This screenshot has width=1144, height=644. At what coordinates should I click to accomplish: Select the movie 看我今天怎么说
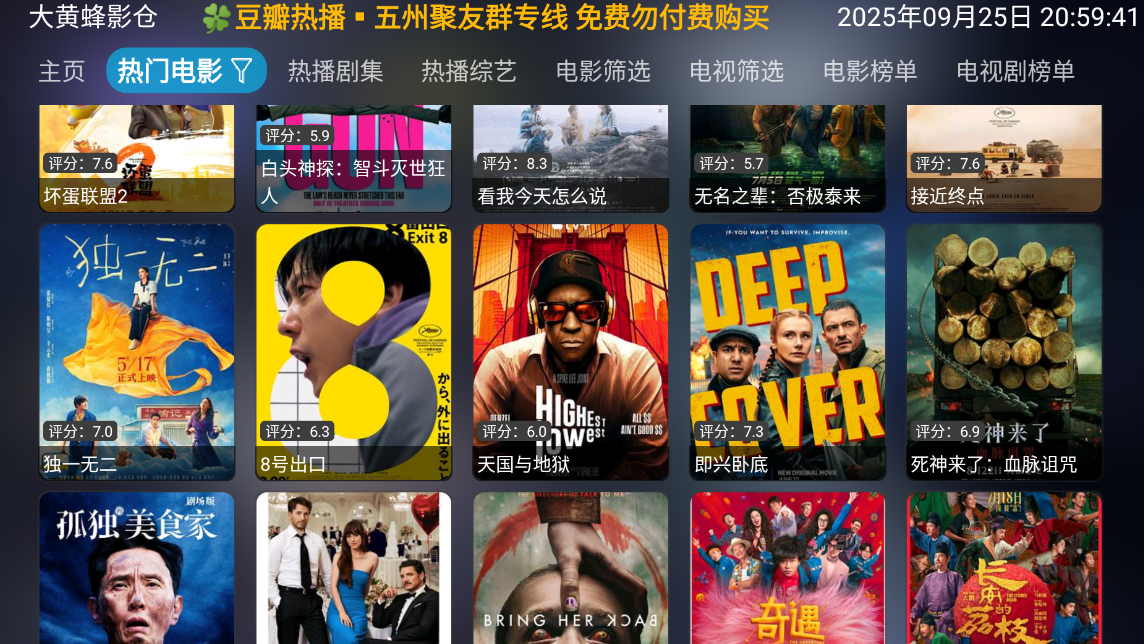[571, 158]
